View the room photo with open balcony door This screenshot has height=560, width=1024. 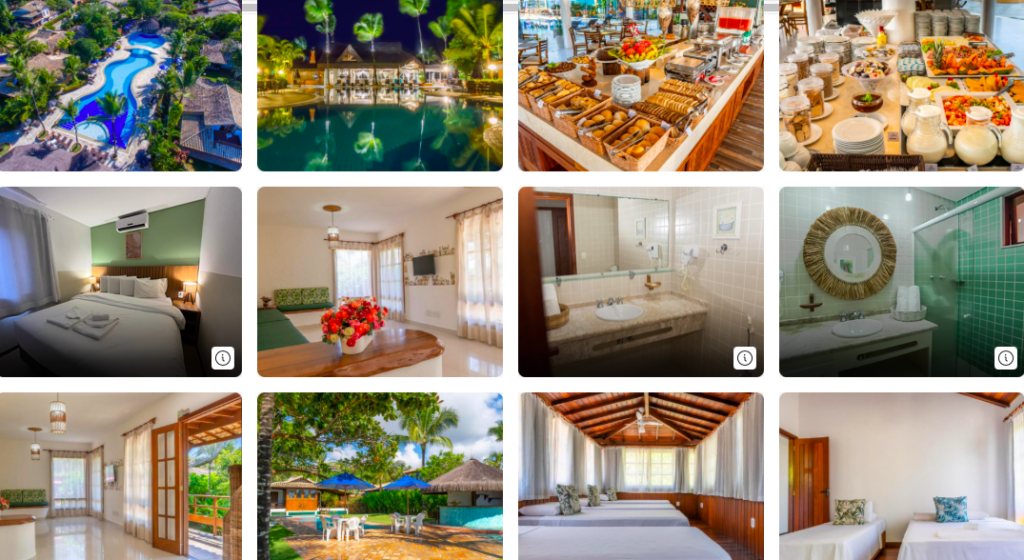point(120,476)
